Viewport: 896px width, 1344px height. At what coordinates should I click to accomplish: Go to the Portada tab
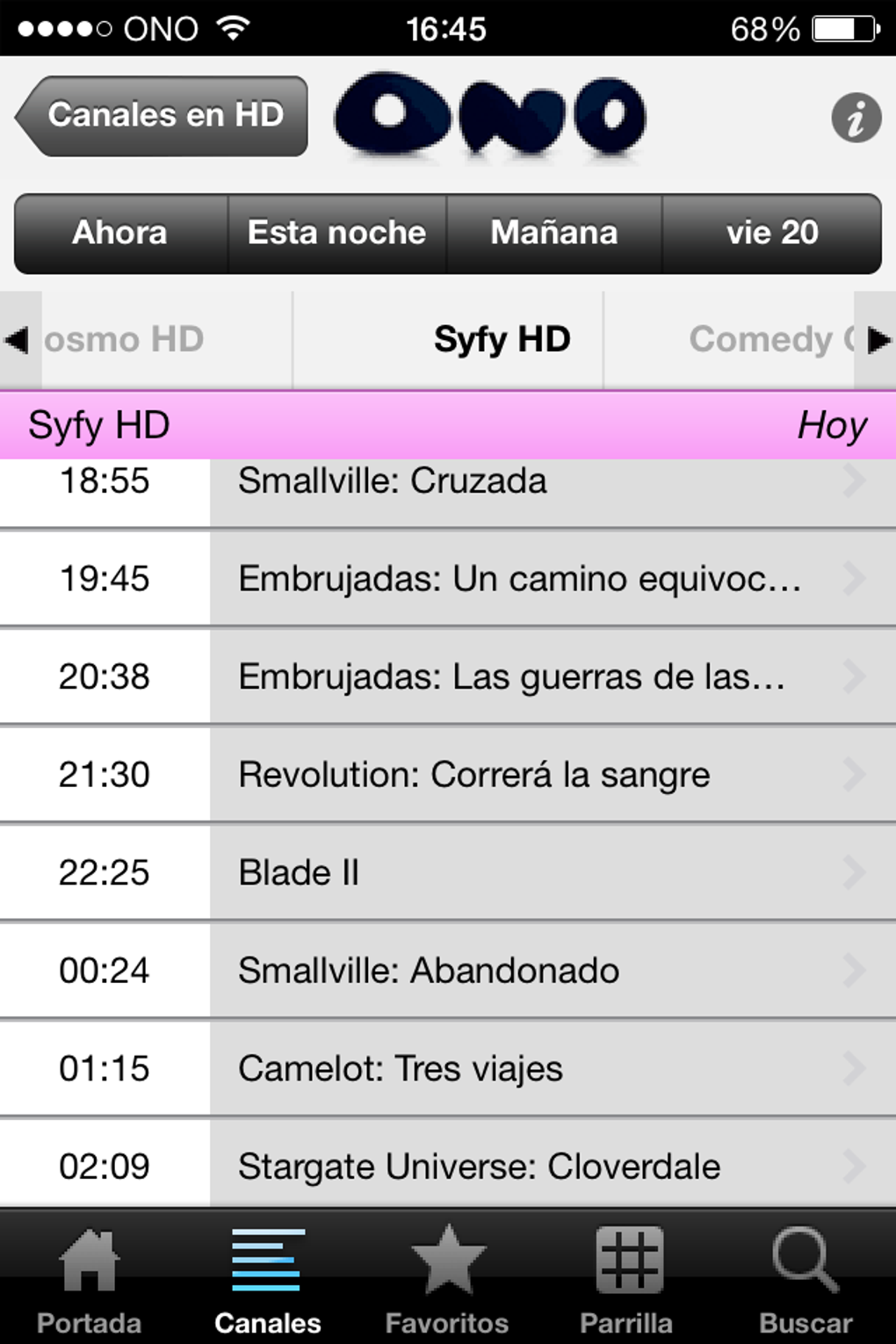click(90, 1279)
